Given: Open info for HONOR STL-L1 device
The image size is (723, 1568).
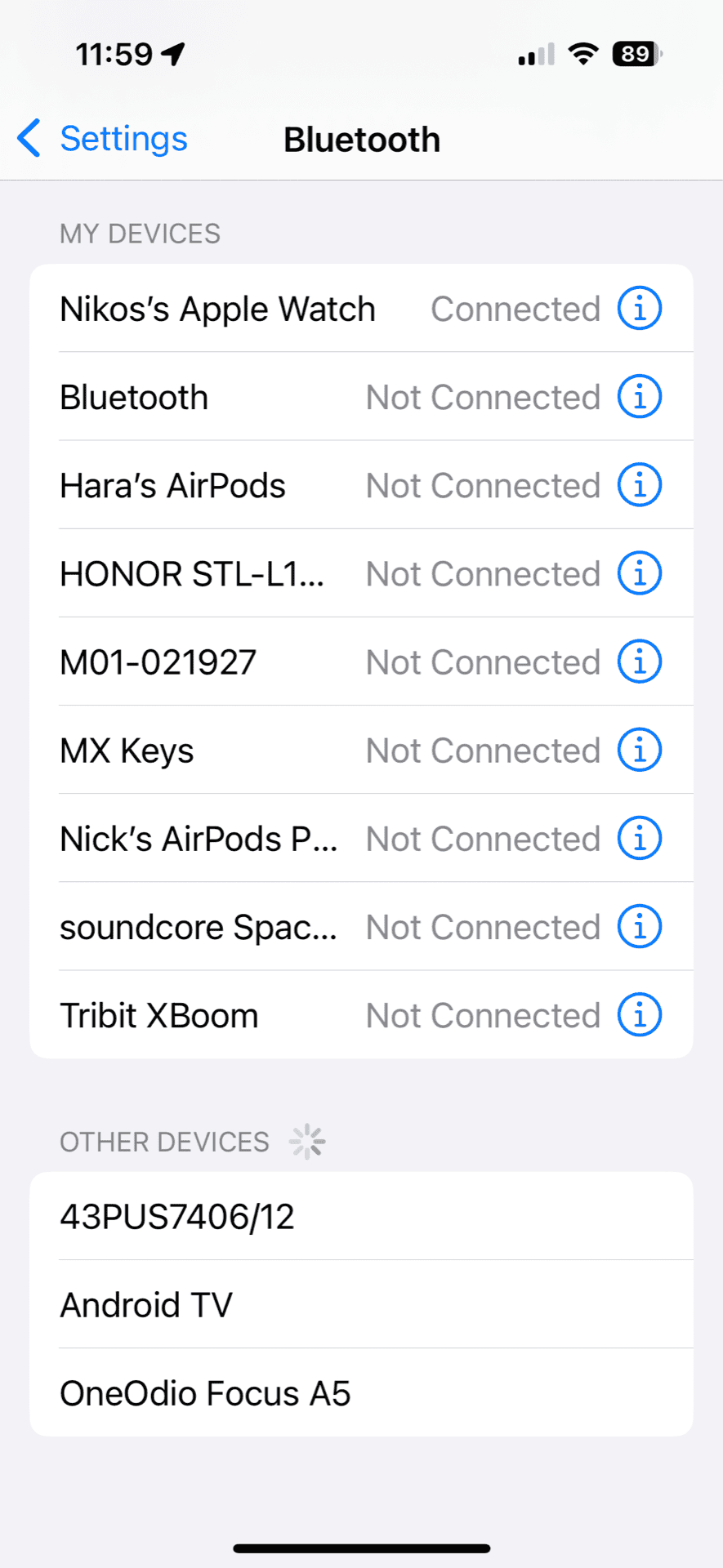Looking at the screenshot, I should pyautogui.click(x=639, y=573).
